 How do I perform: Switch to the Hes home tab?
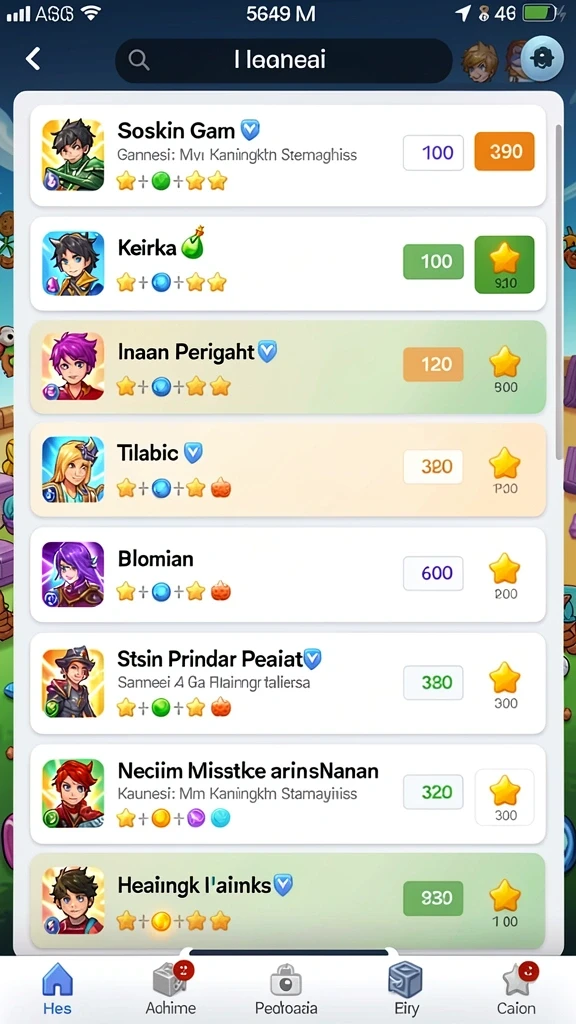[57, 988]
